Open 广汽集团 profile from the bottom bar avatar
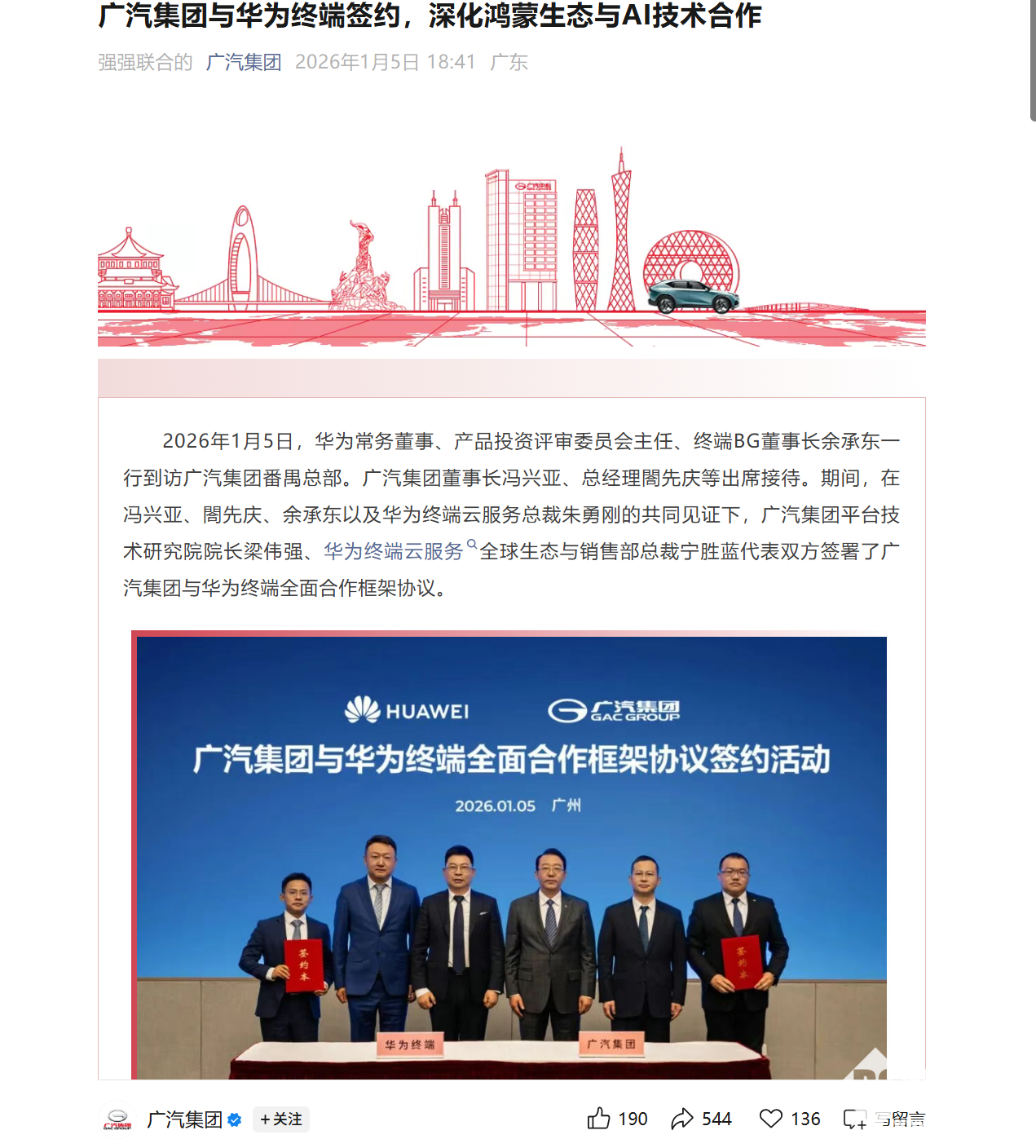 click(118, 1119)
